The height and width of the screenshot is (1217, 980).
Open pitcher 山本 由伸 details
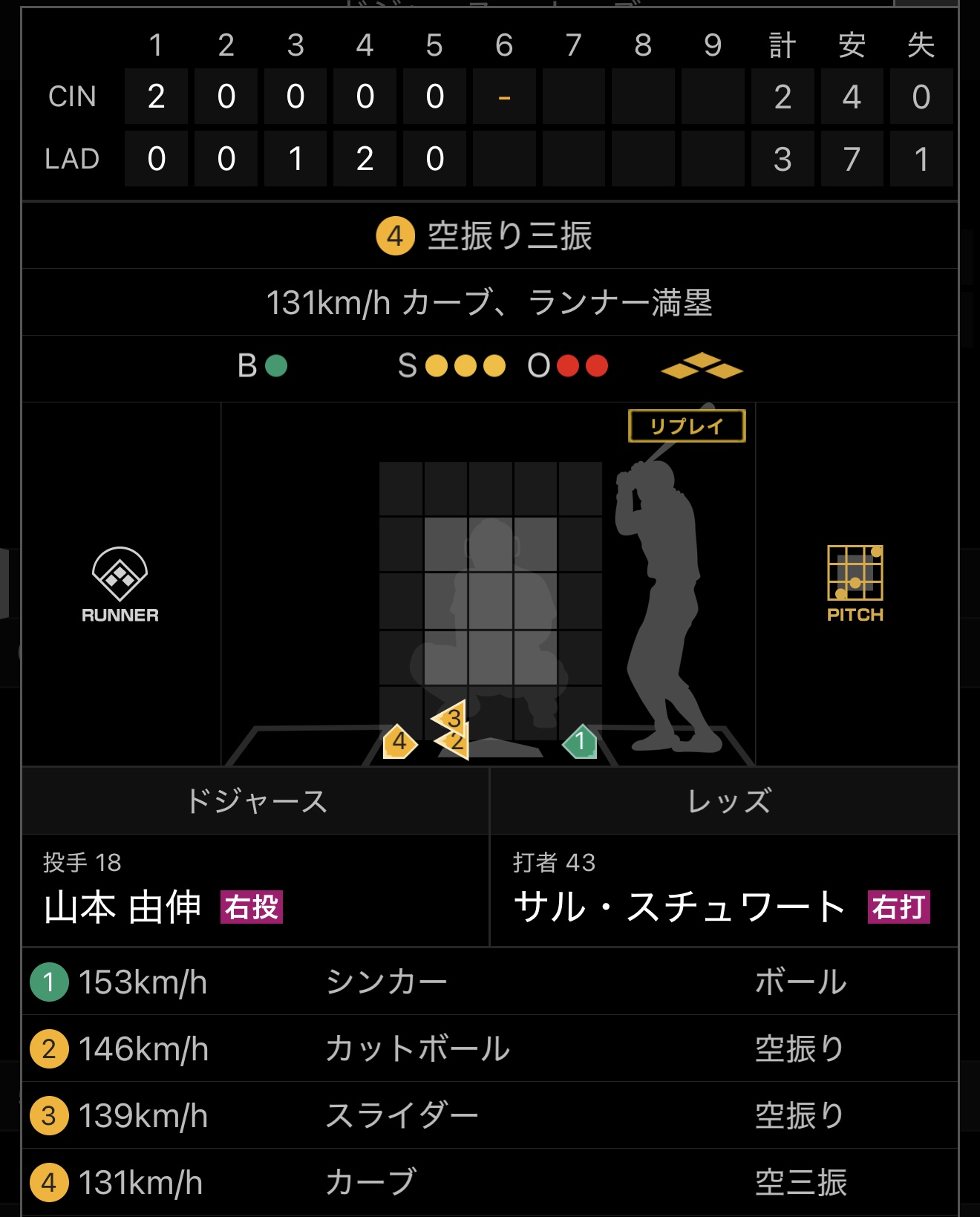click(123, 907)
